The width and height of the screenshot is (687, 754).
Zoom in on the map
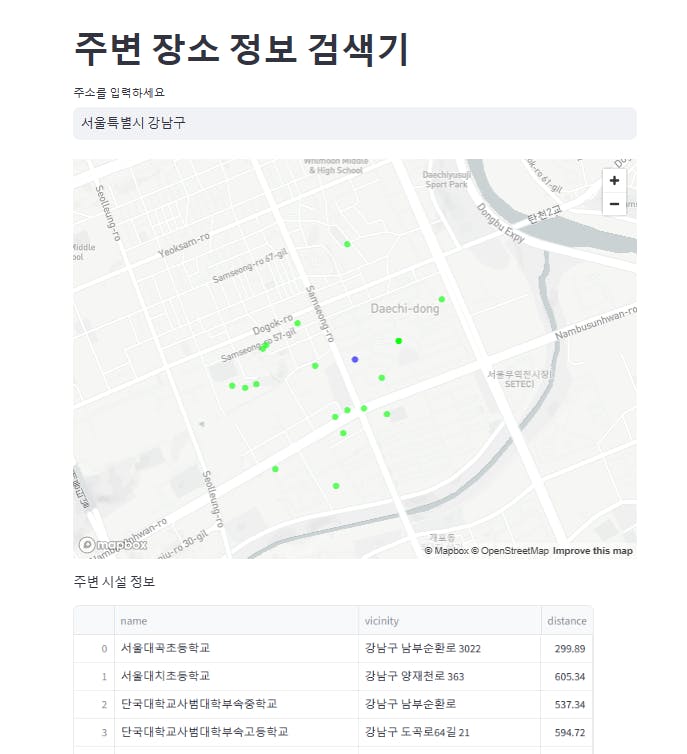pyautogui.click(x=614, y=181)
